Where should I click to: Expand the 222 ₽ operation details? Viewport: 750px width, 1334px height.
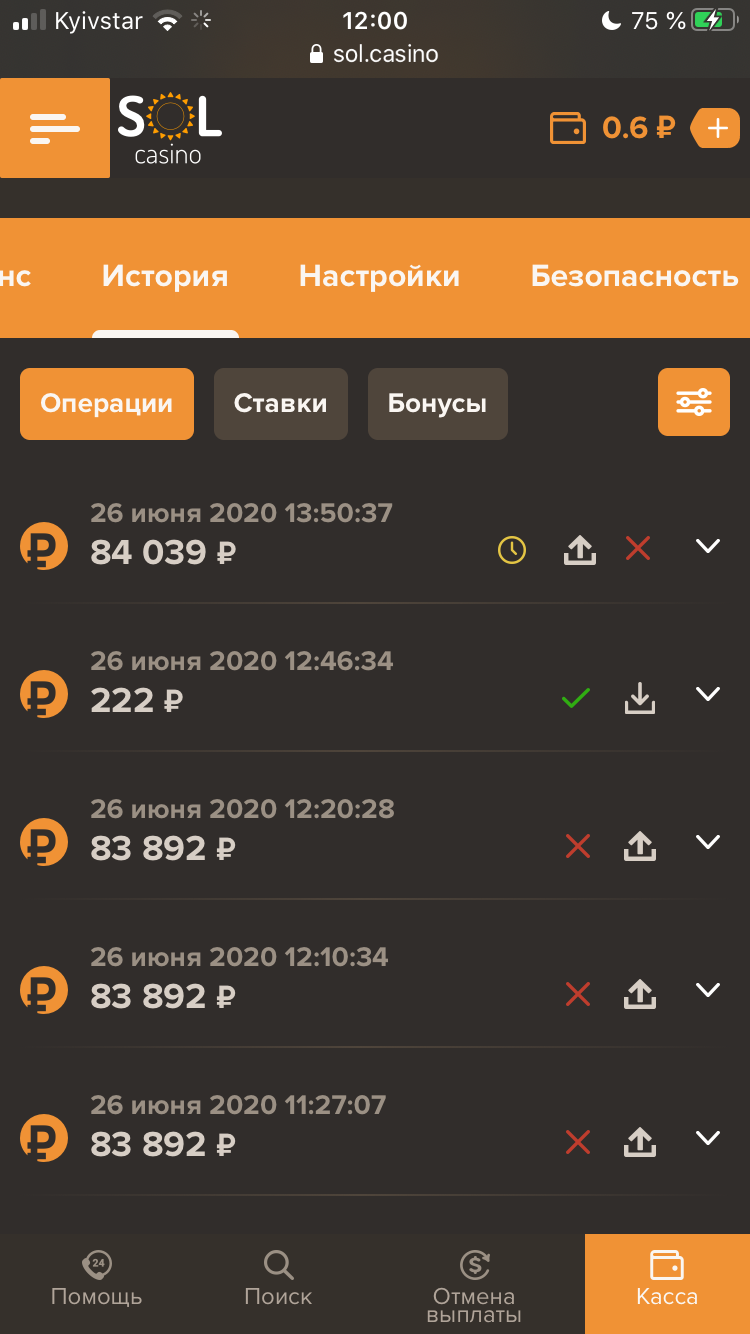pyautogui.click(x=708, y=694)
